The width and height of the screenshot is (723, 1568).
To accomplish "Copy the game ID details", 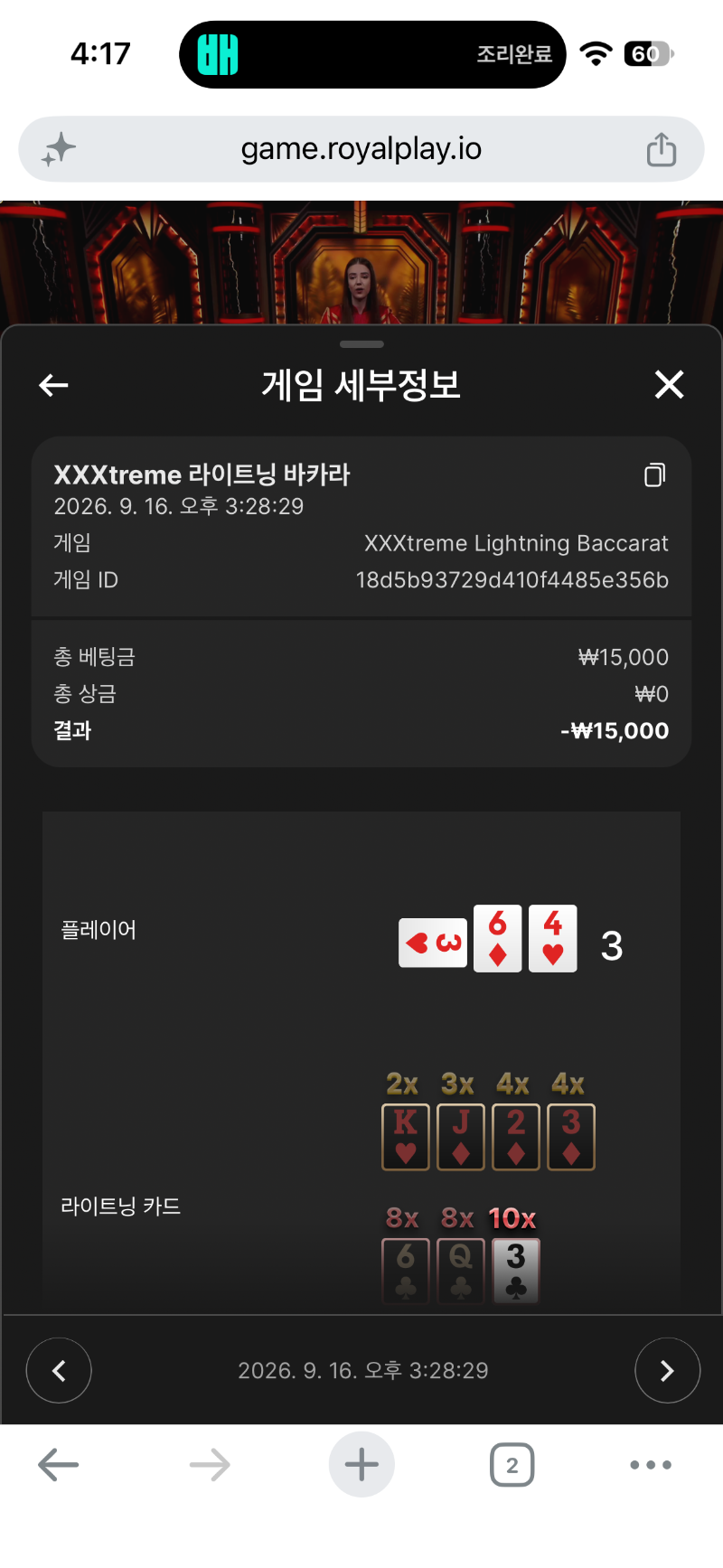I will point(655,474).
